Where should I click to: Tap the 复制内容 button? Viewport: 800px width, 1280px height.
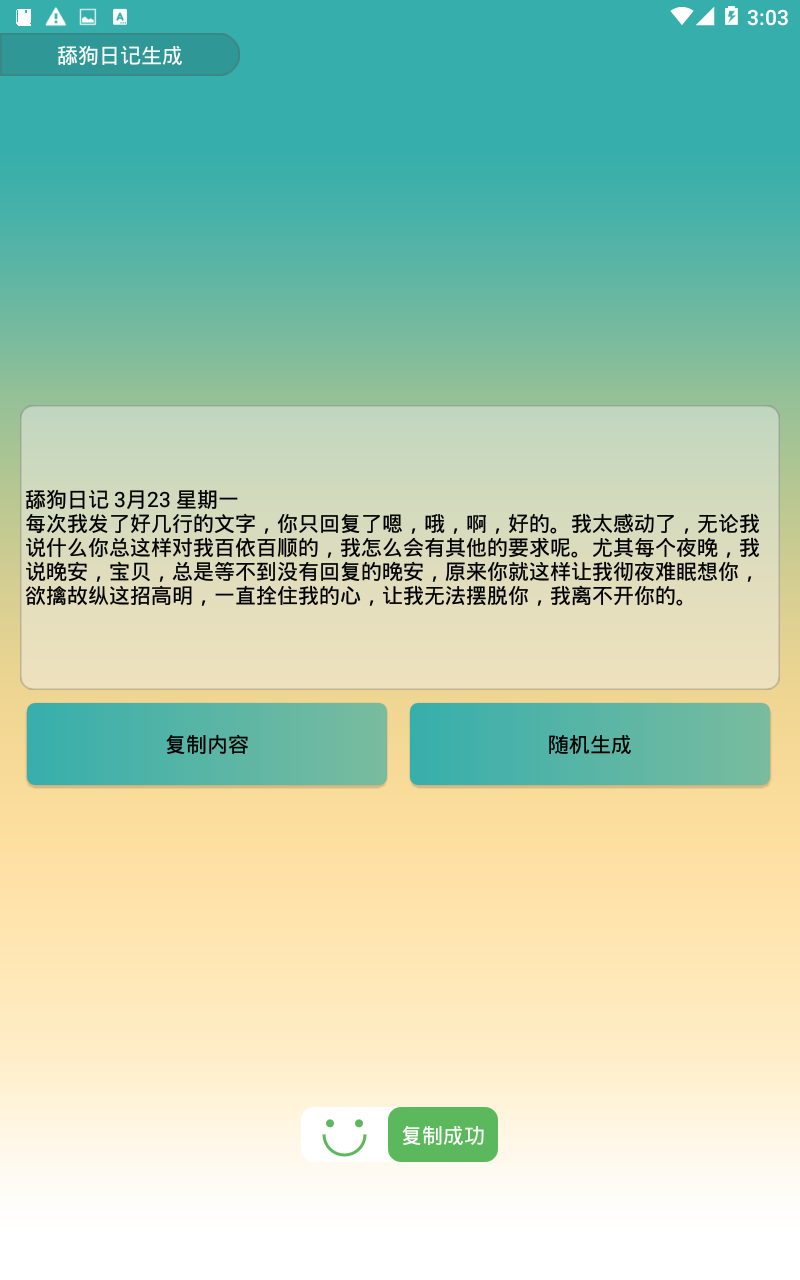[x=207, y=744]
